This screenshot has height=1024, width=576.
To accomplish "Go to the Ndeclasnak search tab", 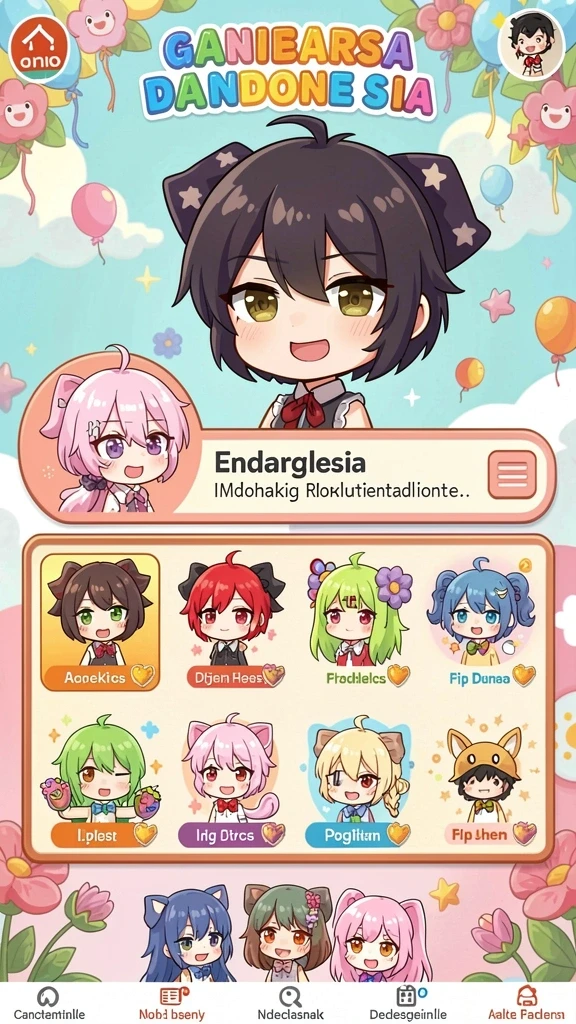I will tap(288, 1003).
